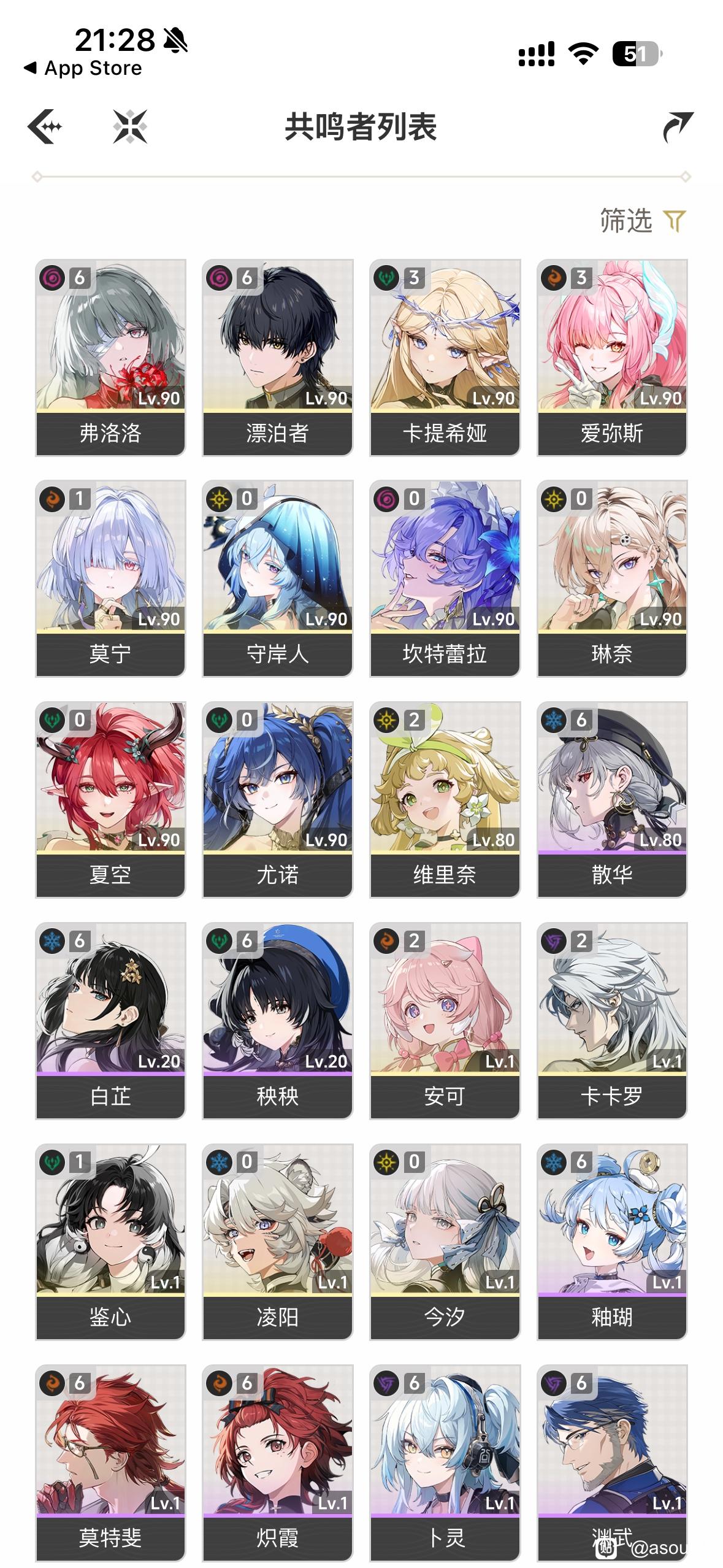This screenshot has width=723, height=1568.
Task: Tap the 琳奈 card
Action: coord(612,578)
